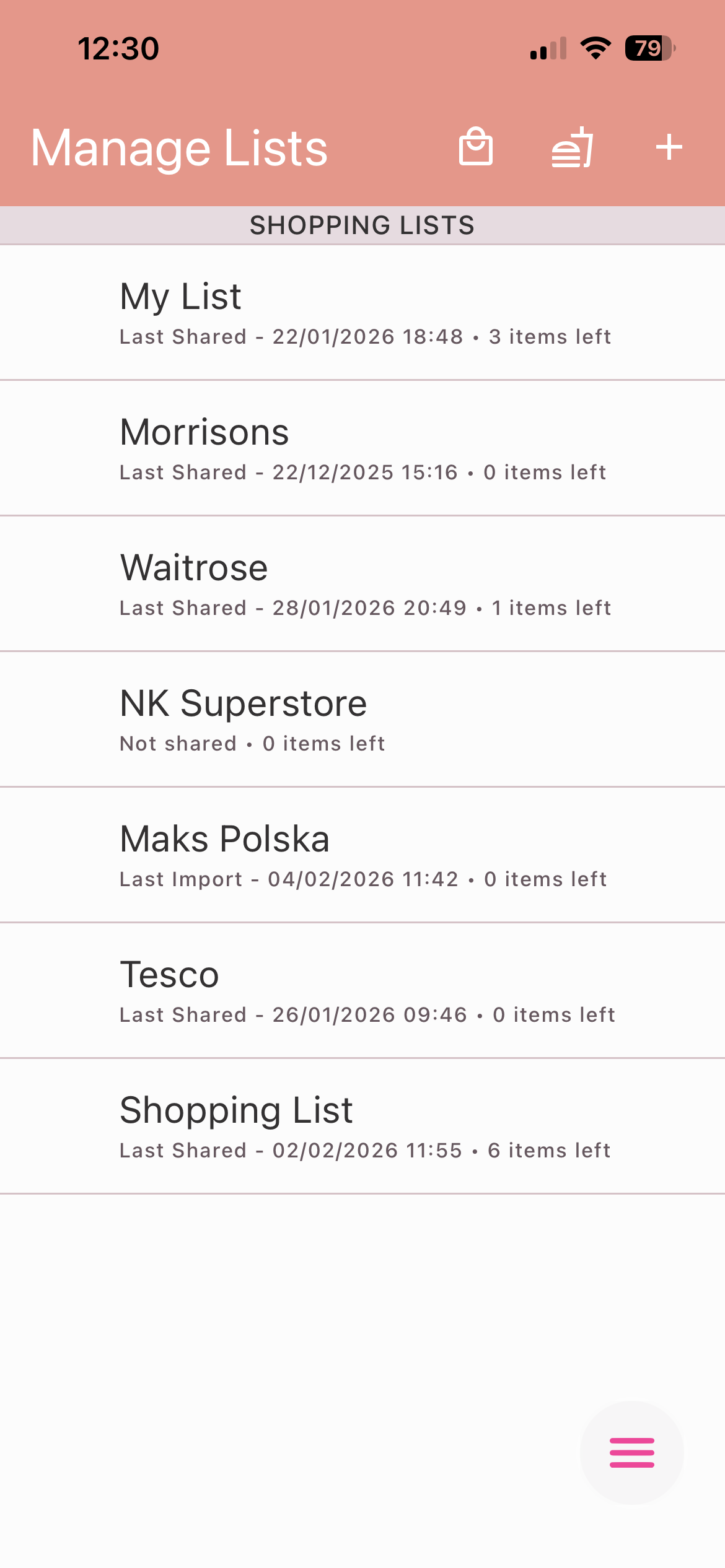
Task: Open the Tesco list
Action: pyautogui.click(x=362, y=990)
